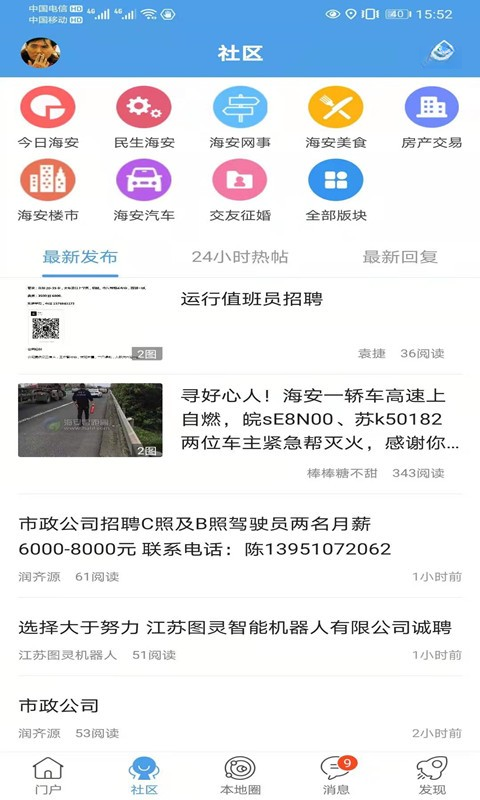This screenshot has height=800, width=480.
Task: Open the 江苏图灵智能机器人 recruitment post
Action: pyautogui.click(x=240, y=640)
